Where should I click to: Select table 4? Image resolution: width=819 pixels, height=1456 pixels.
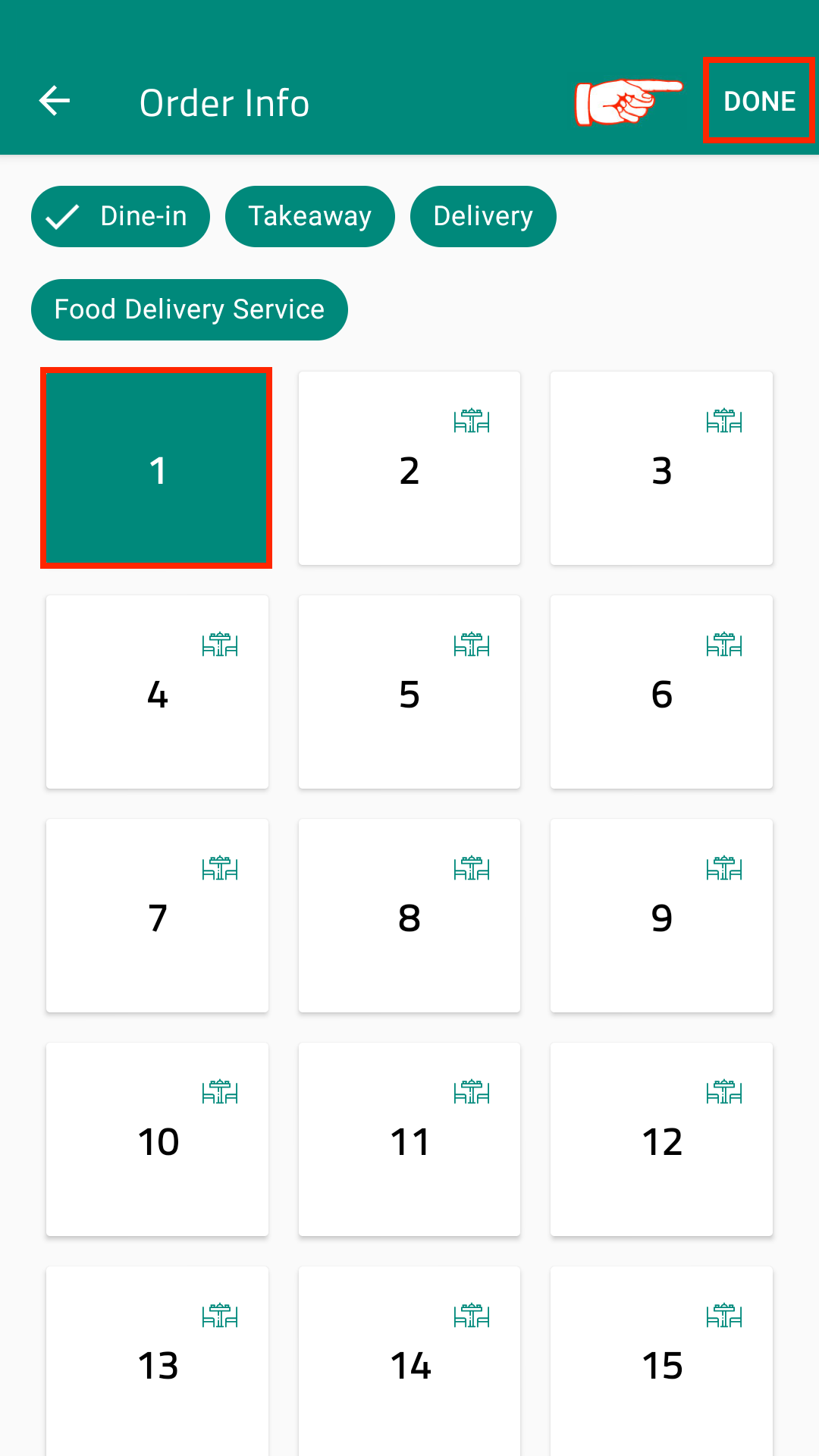157,692
